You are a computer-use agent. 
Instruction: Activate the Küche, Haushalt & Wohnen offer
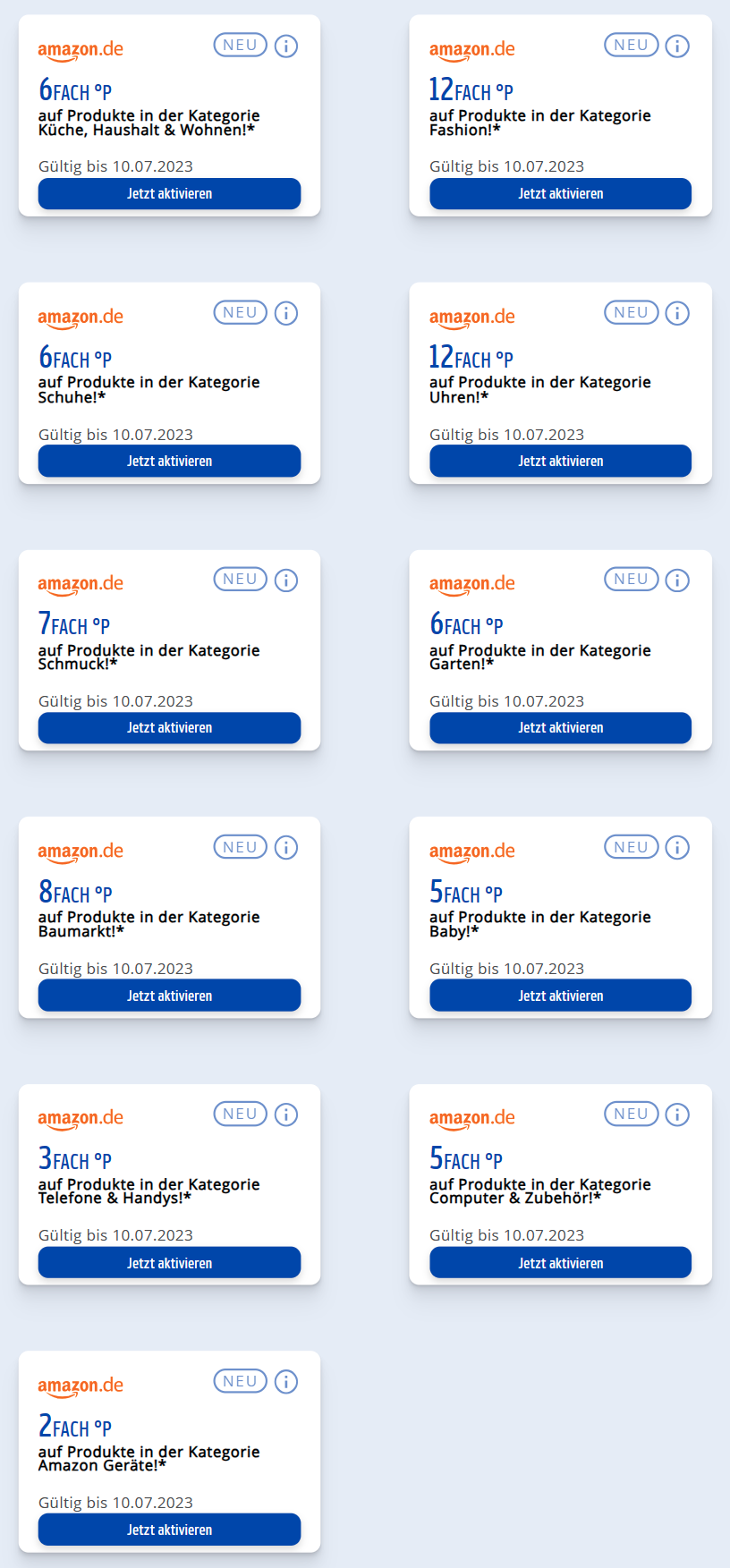point(169,193)
